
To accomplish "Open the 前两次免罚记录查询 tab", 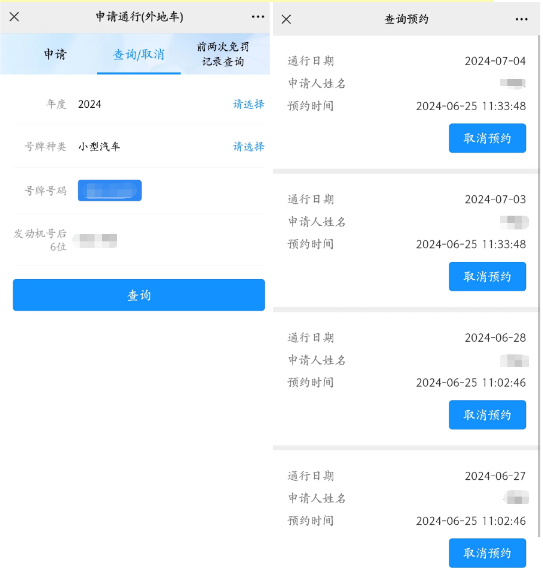I will (x=223, y=54).
